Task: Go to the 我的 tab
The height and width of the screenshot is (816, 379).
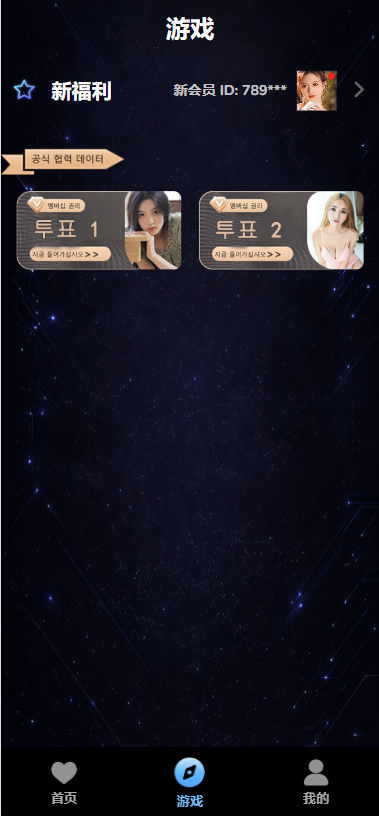Action: (316, 782)
